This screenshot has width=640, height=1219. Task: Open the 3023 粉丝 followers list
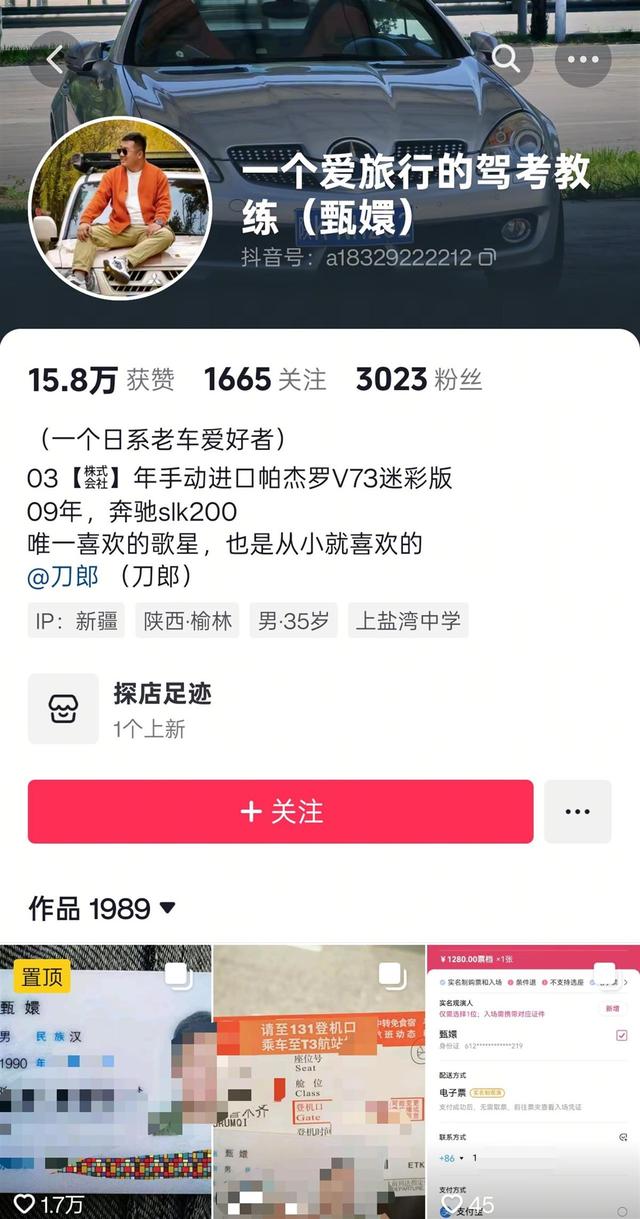click(x=418, y=380)
